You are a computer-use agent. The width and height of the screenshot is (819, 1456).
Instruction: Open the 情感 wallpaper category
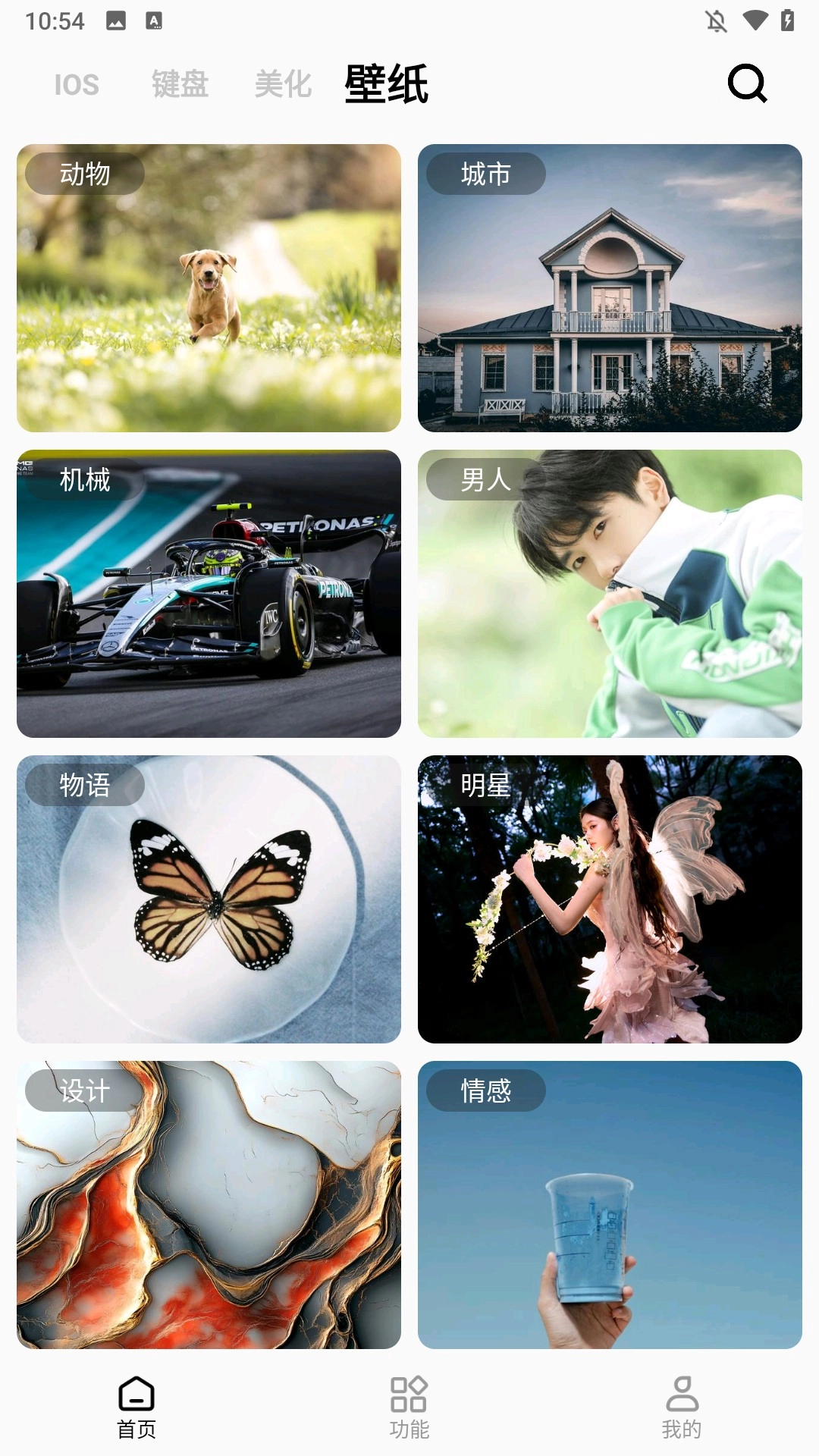[610, 1205]
